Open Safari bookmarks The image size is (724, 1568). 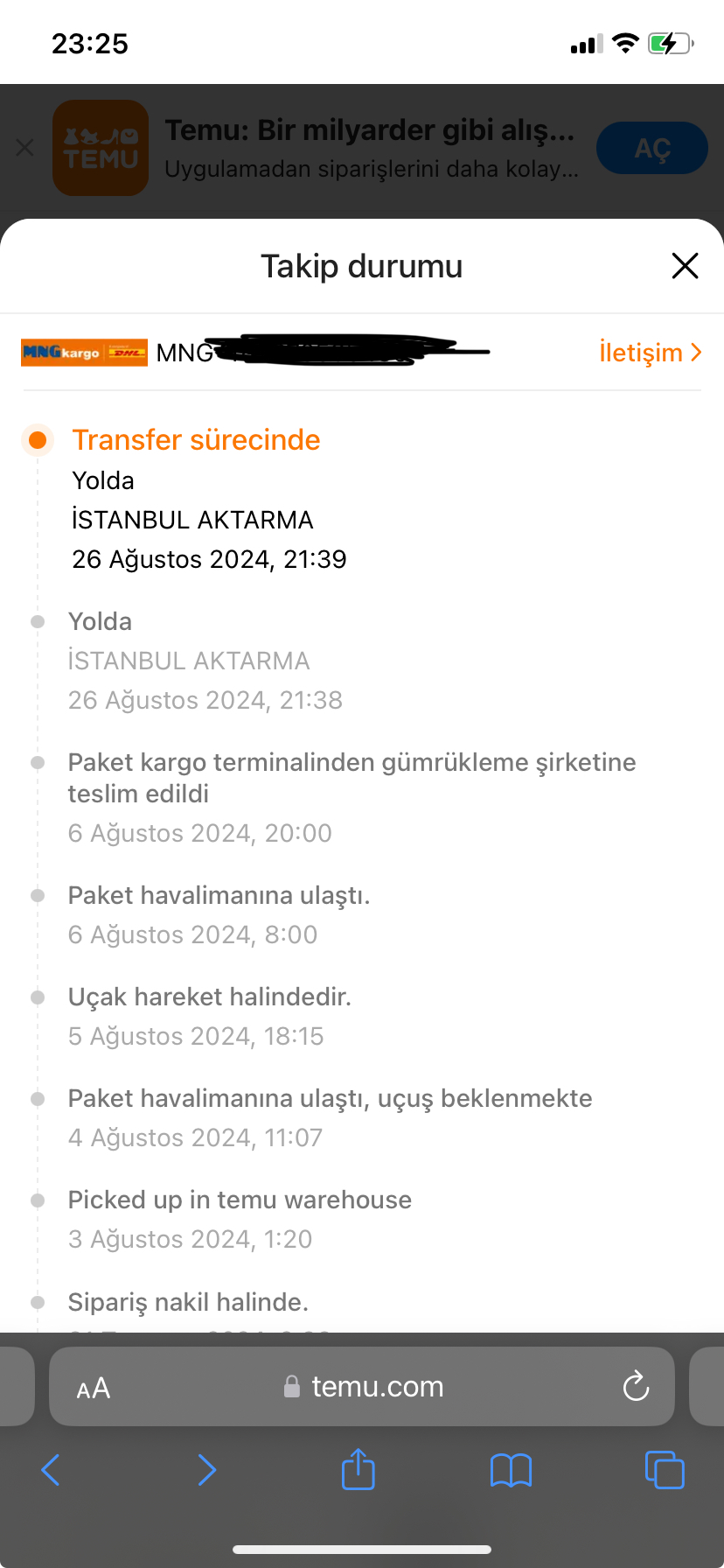(512, 1470)
